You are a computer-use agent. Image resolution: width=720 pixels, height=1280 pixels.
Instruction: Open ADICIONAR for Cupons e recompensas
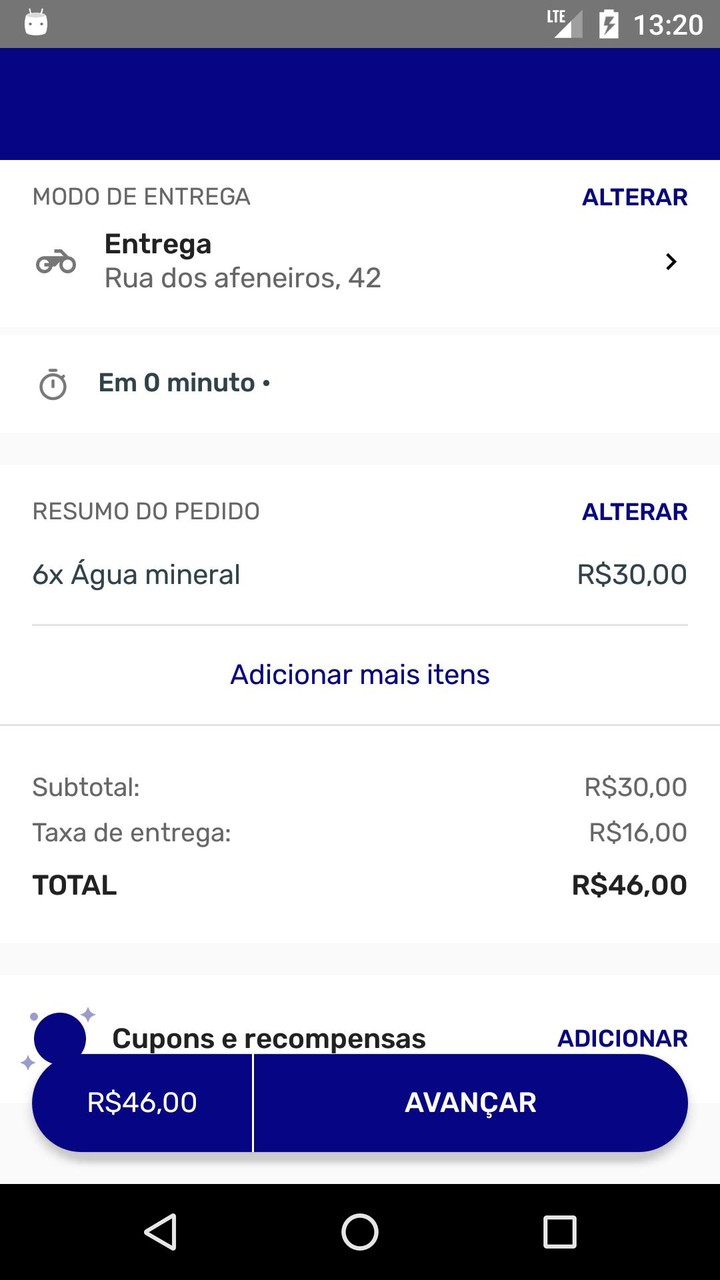pos(622,1038)
